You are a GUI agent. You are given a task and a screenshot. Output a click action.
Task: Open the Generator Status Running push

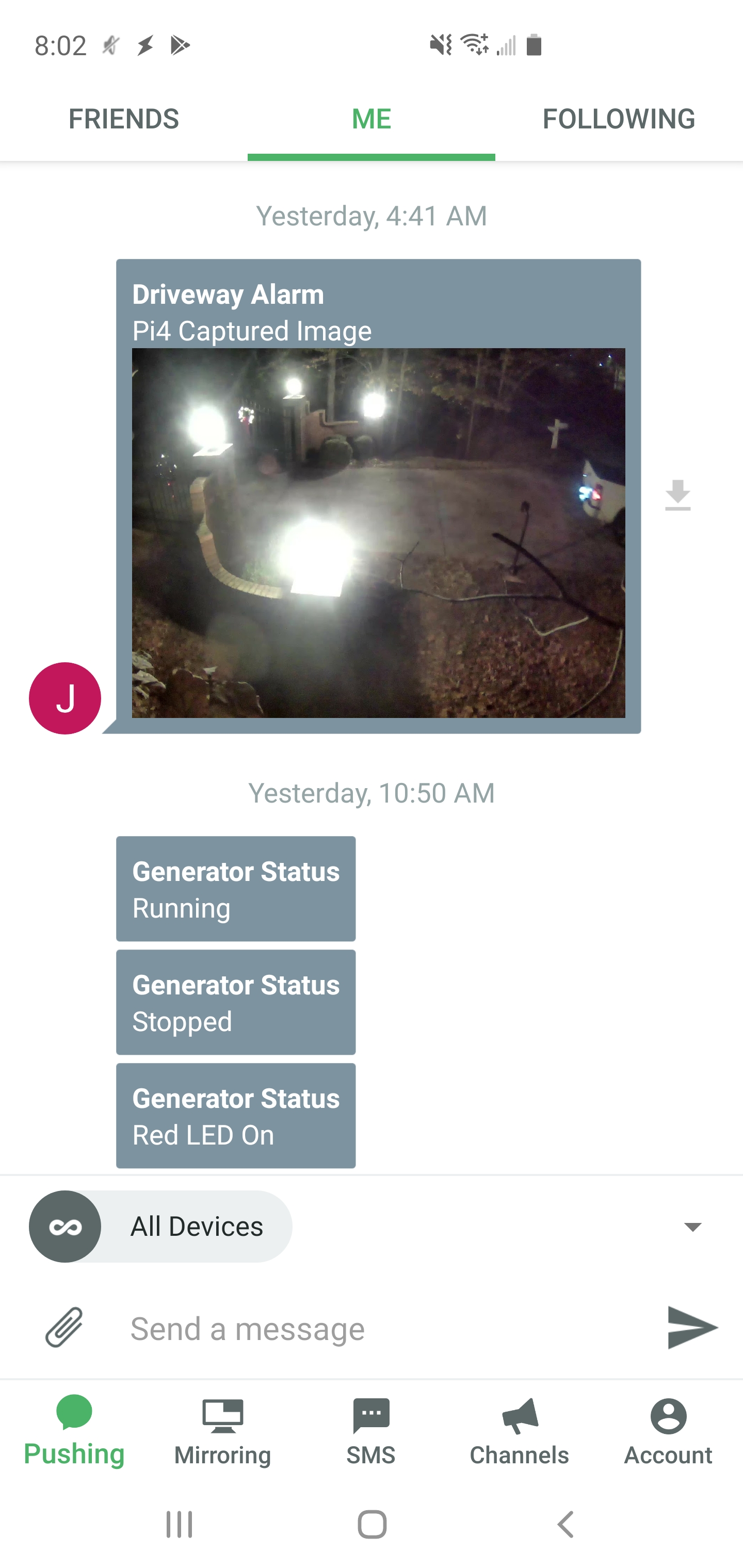[236, 889]
